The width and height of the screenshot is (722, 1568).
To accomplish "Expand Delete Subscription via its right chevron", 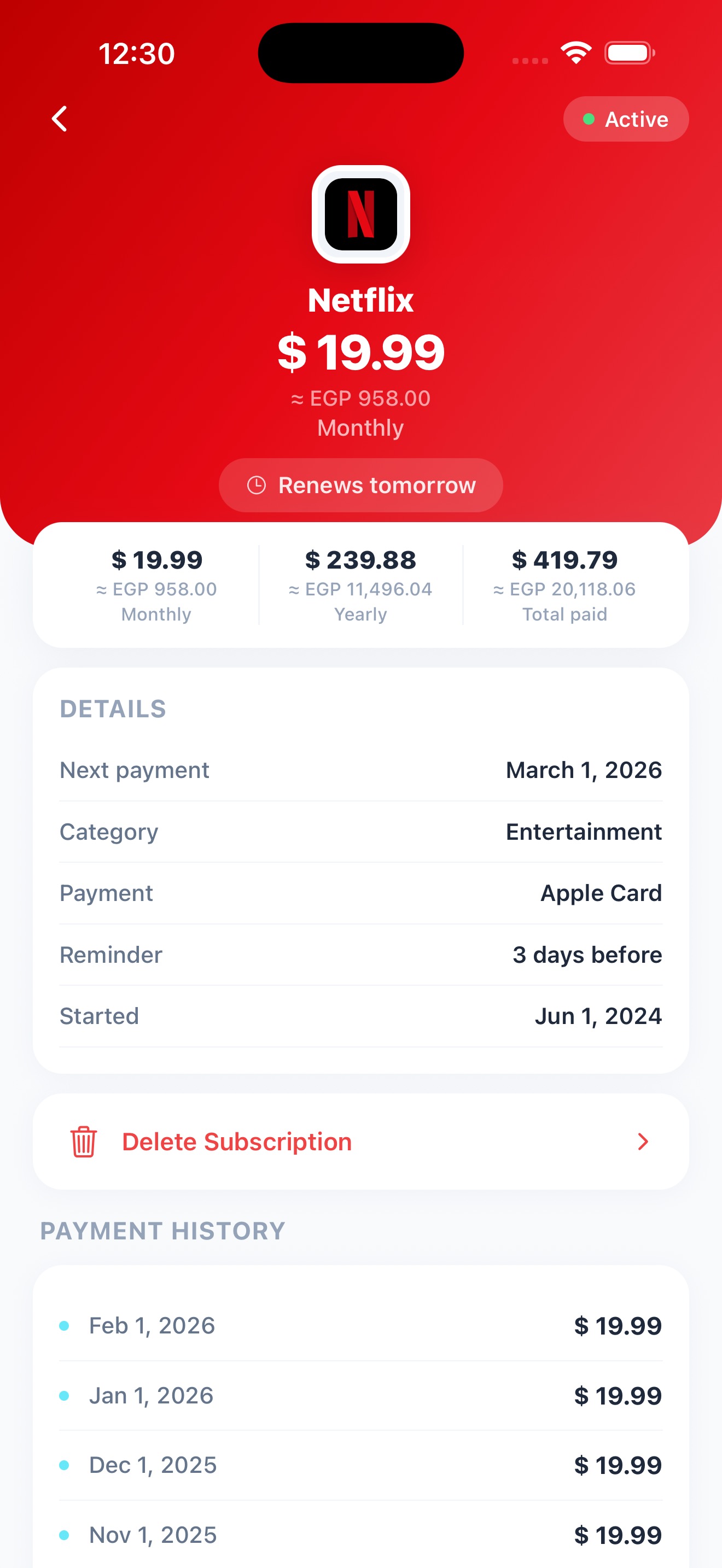I will pyautogui.click(x=642, y=1142).
